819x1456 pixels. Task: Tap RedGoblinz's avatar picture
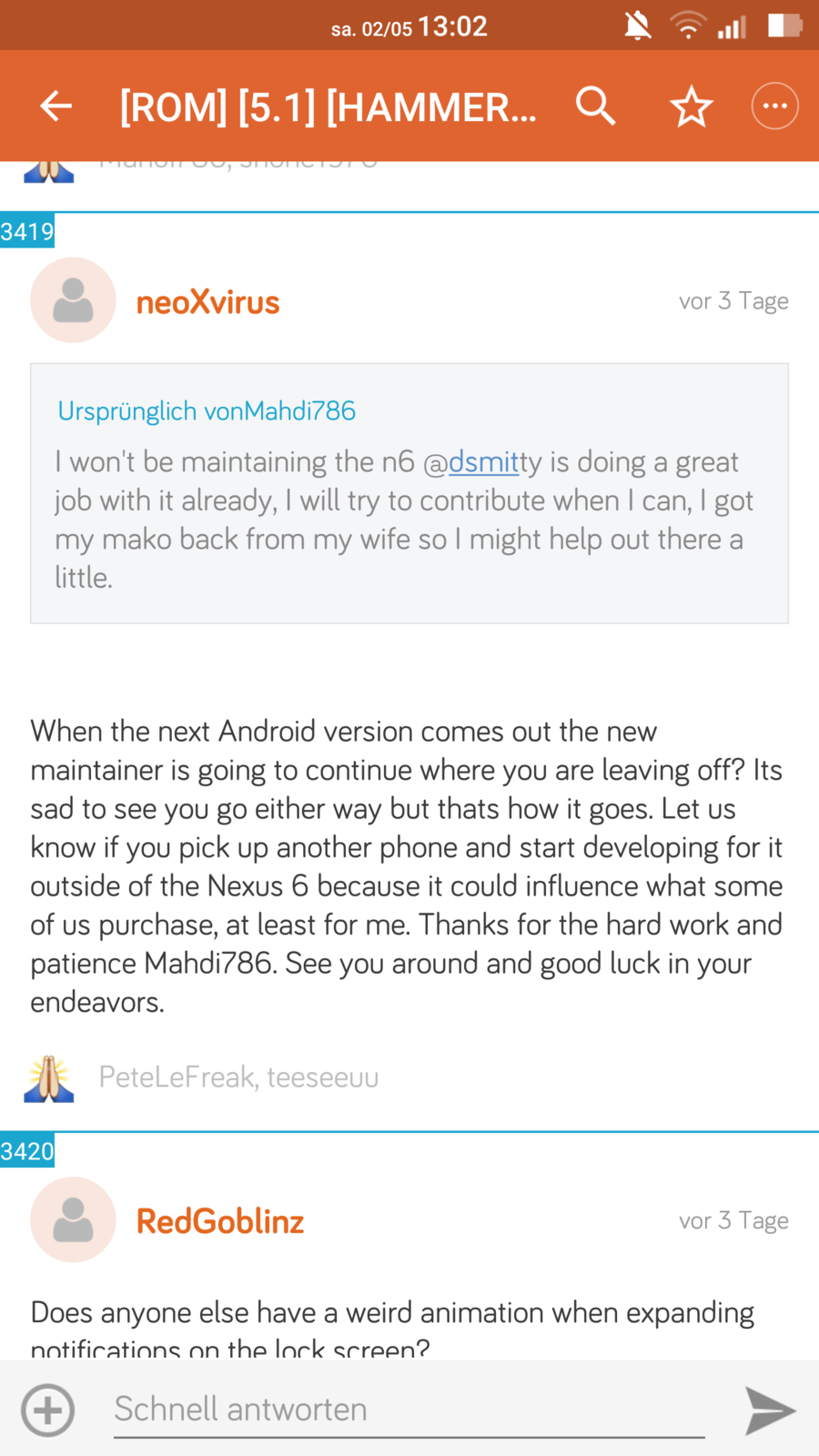click(x=73, y=1219)
